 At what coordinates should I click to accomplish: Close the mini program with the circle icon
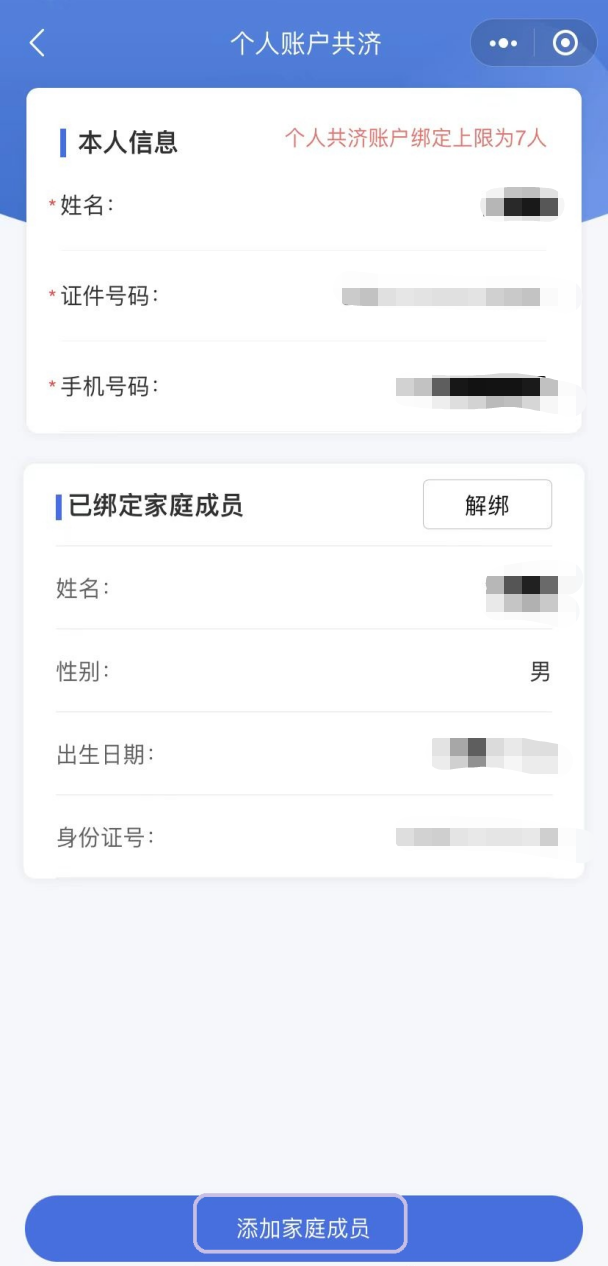565,43
